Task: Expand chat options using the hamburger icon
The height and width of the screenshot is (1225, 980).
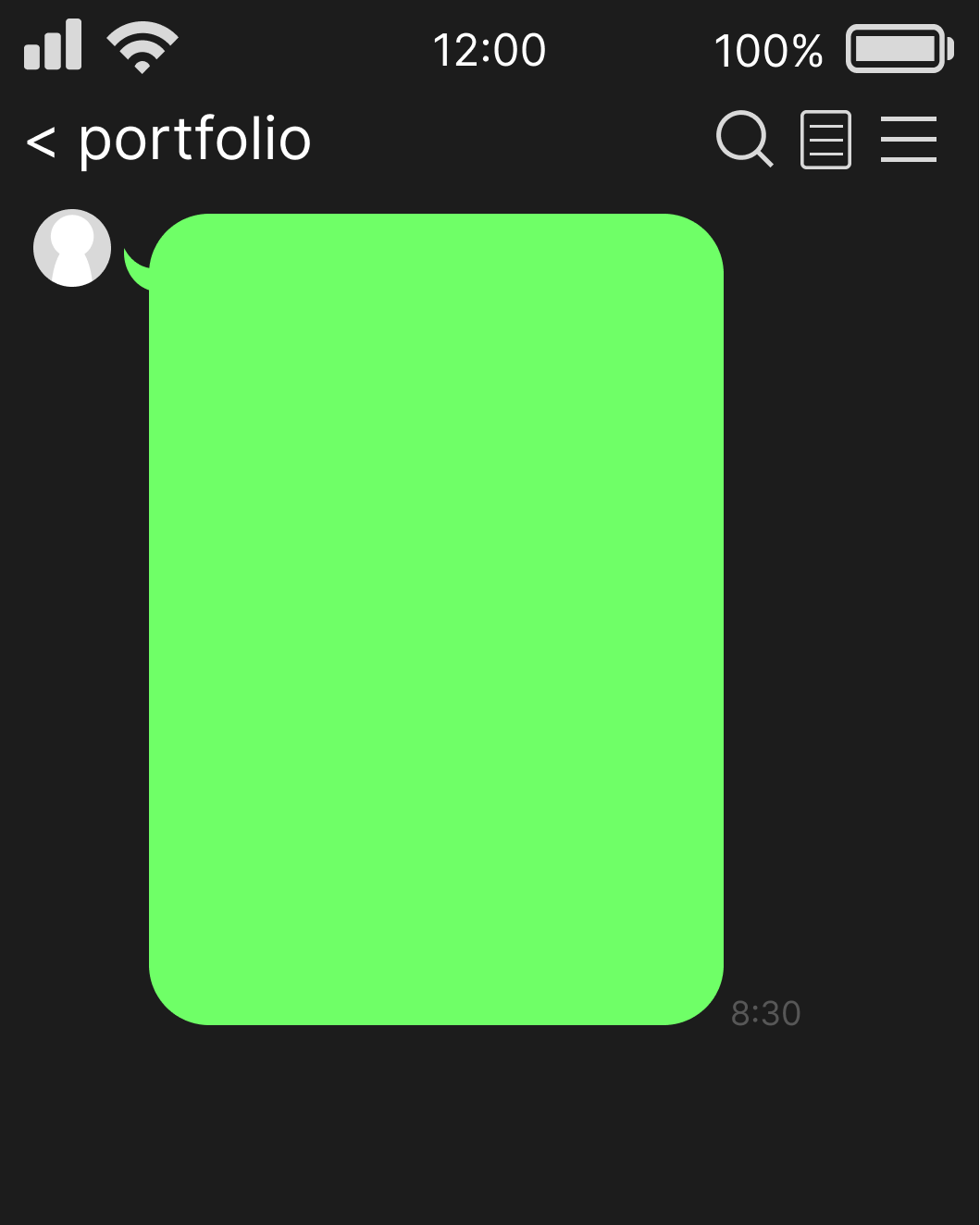Action: coord(909,139)
